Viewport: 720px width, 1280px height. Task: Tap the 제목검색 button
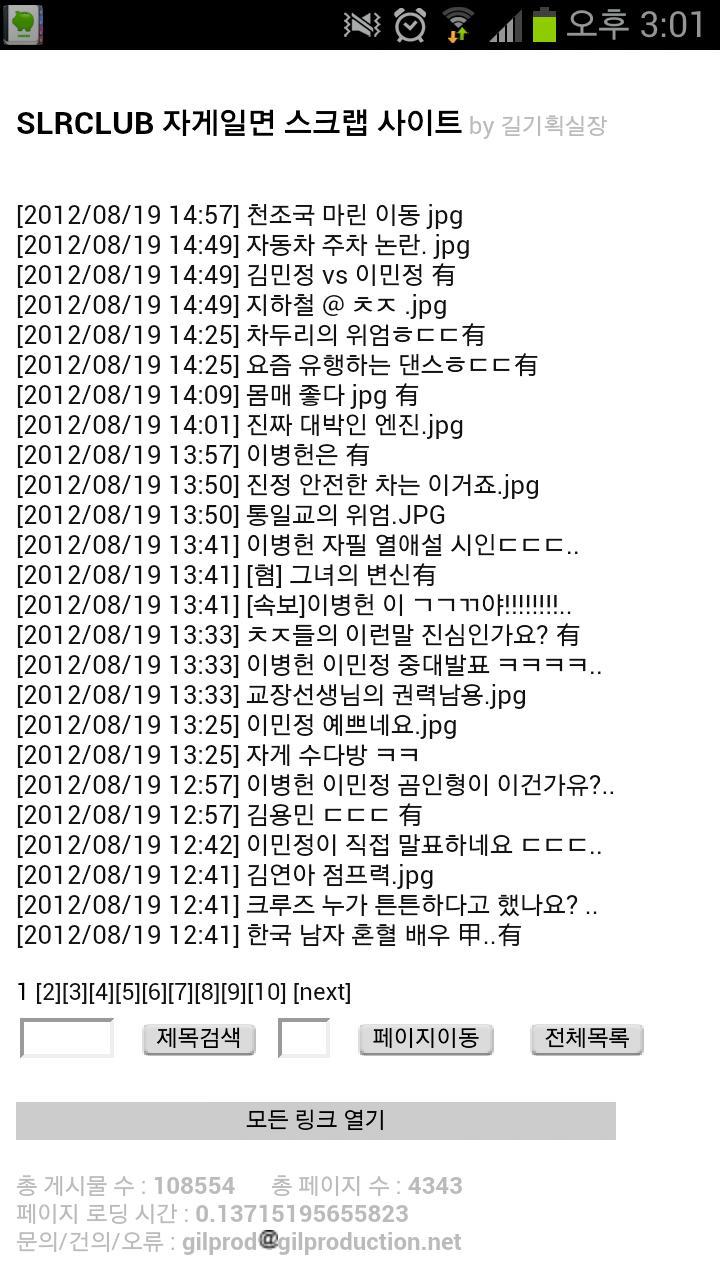[199, 1038]
